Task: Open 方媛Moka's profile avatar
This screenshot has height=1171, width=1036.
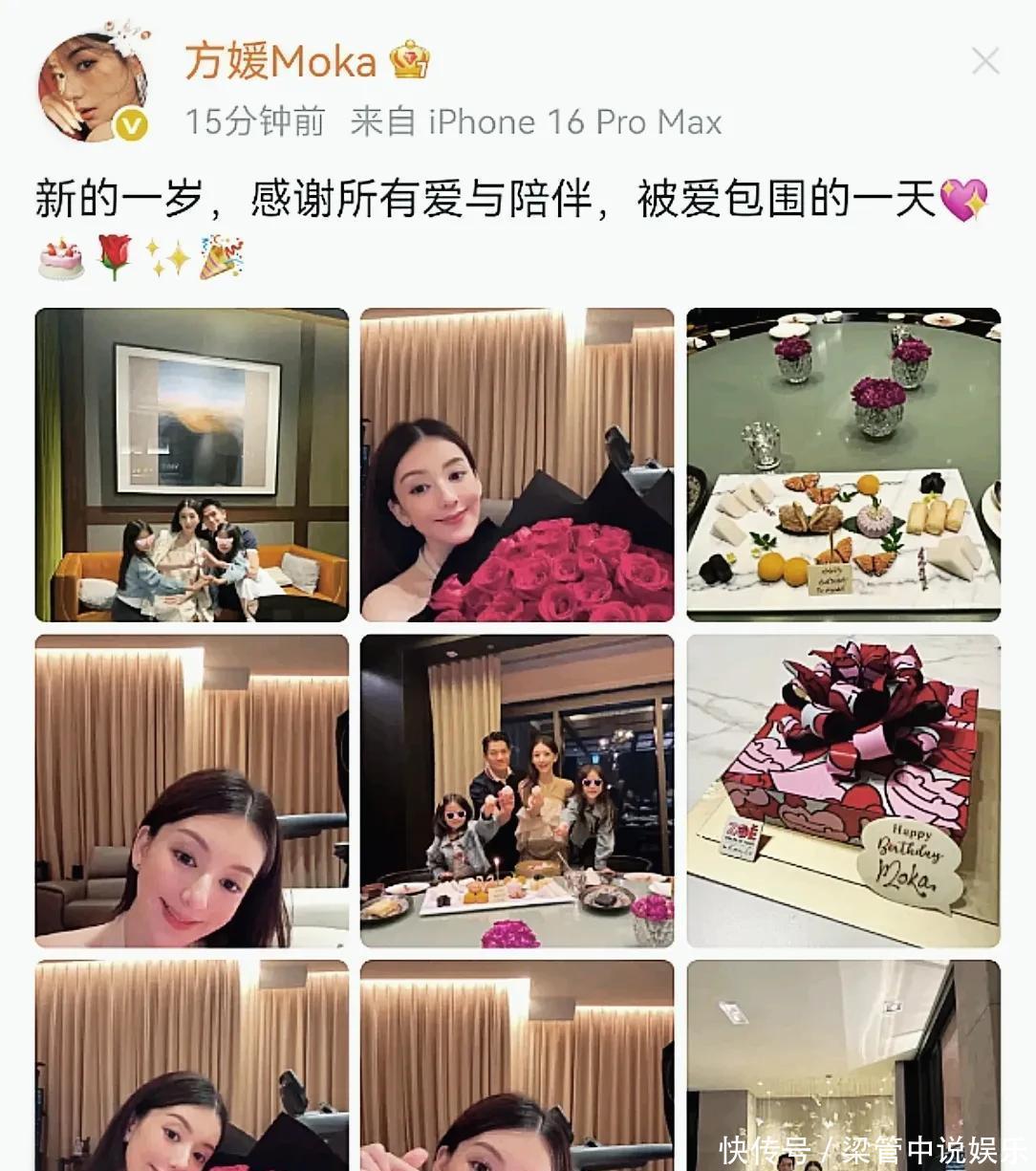Action: [92, 87]
